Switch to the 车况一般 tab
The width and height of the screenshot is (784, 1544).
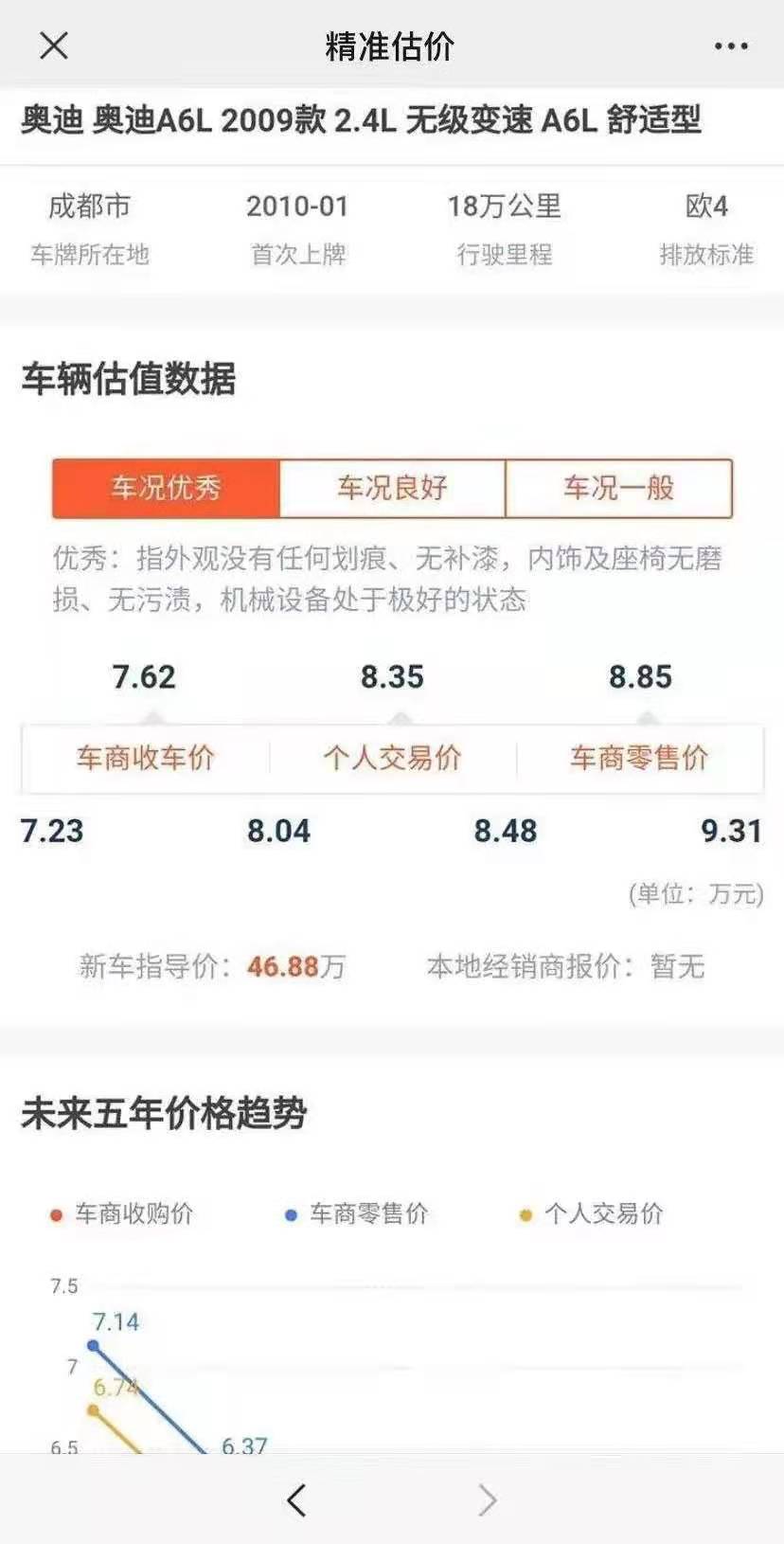tap(618, 488)
